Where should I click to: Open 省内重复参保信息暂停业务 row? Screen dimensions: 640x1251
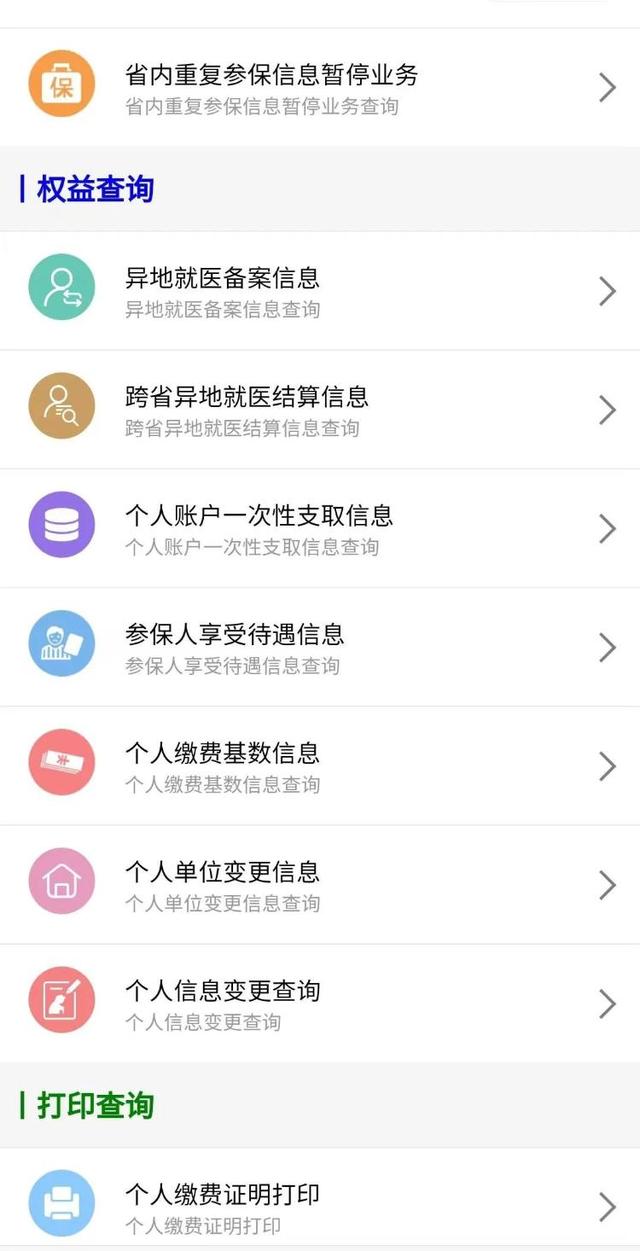320,87
